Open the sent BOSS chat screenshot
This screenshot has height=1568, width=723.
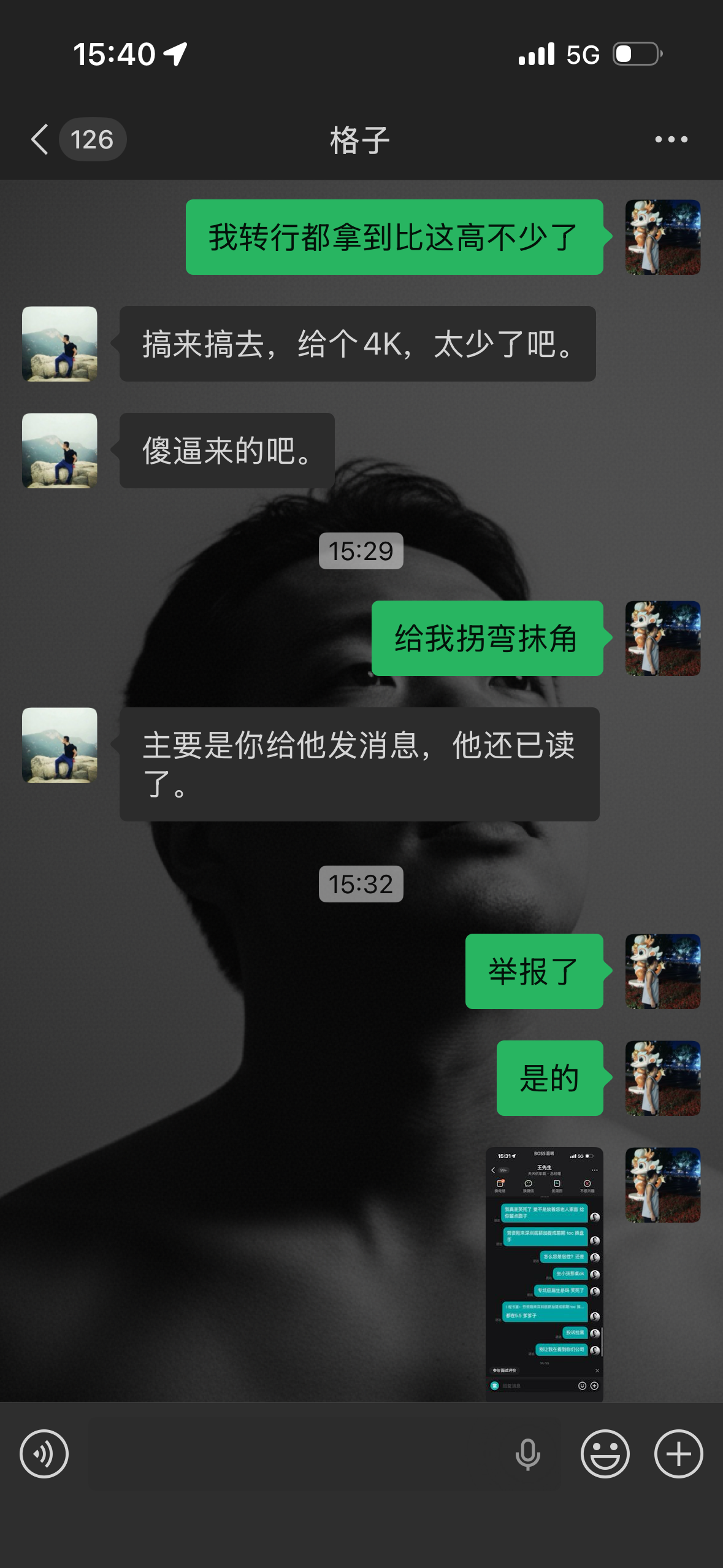544,1274
